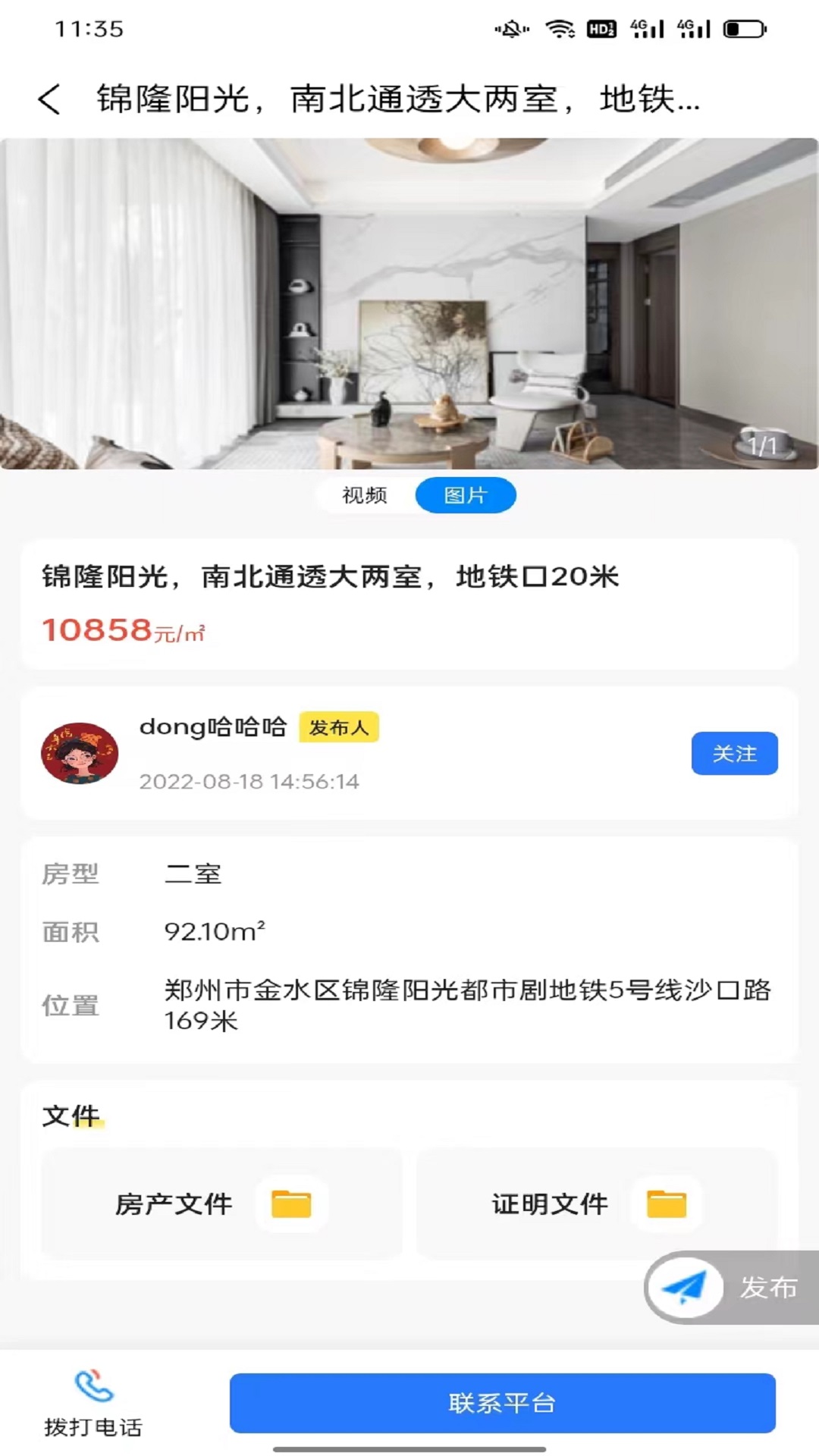Open the 房产文件 folder
The image size is (819, 1456).
[221, 1203]
